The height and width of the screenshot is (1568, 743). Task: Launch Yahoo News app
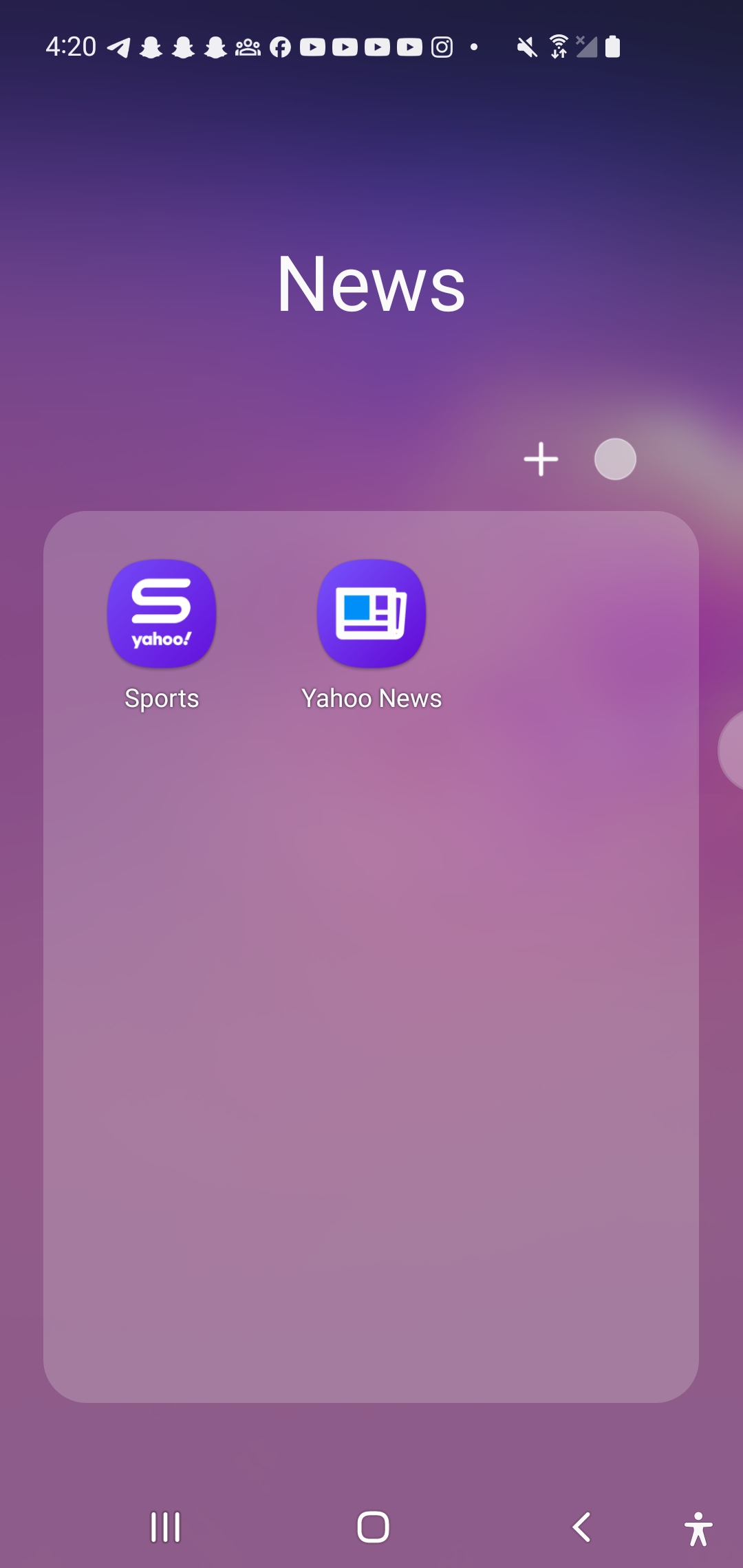tap(371, 613)
